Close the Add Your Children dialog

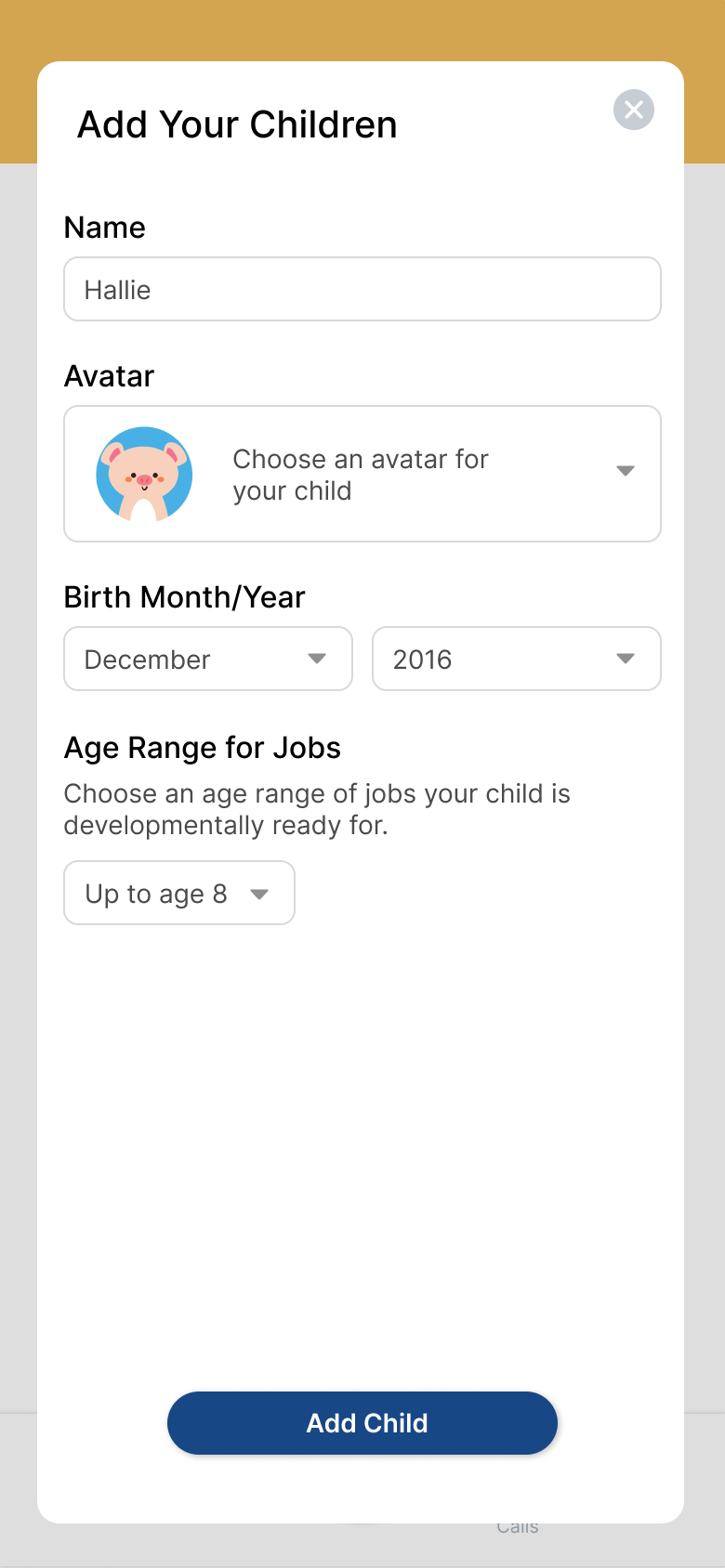(634, 110)
